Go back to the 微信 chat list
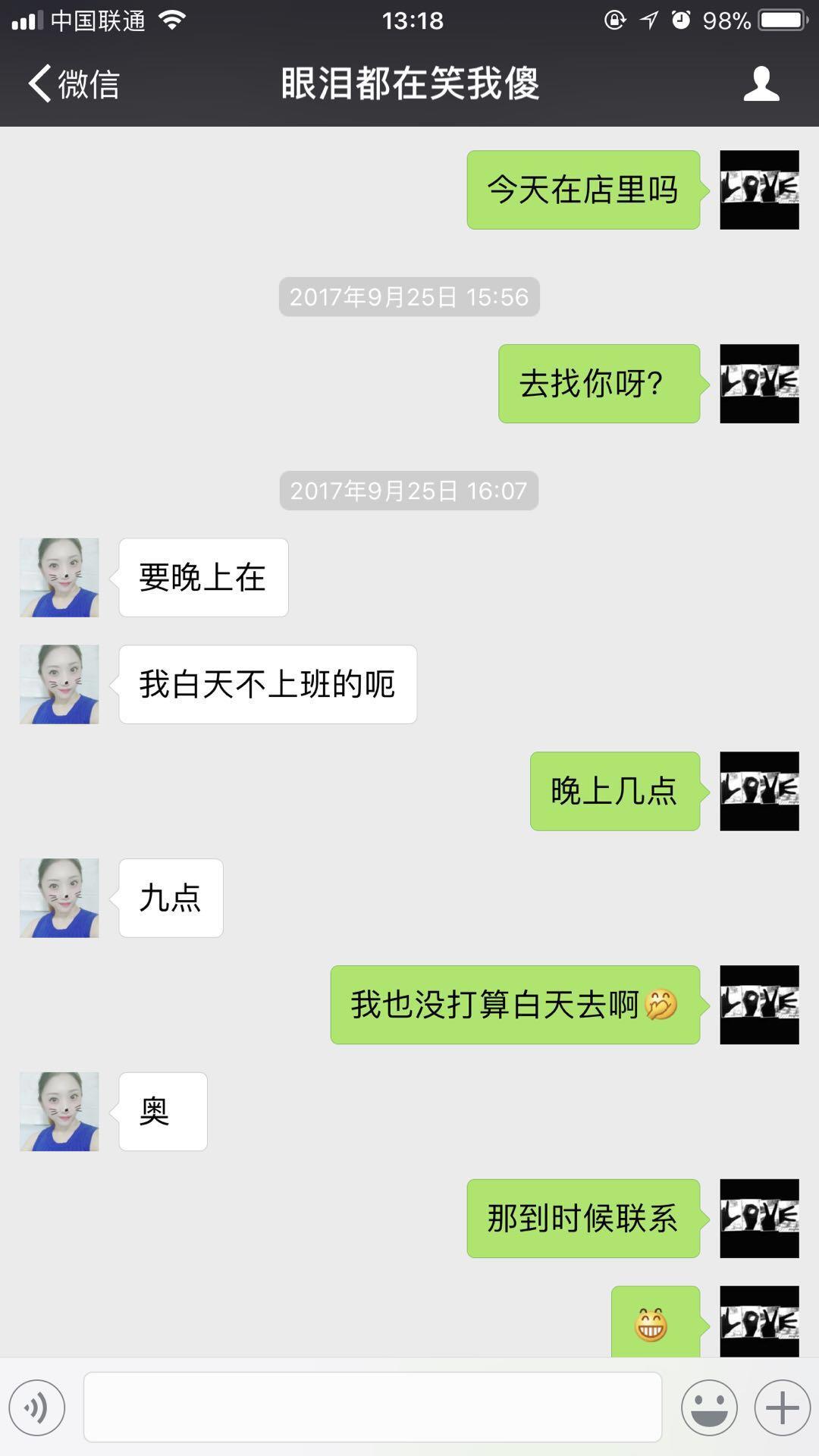The width and height of the screenshot is (819, 1456). coord(73,83)
